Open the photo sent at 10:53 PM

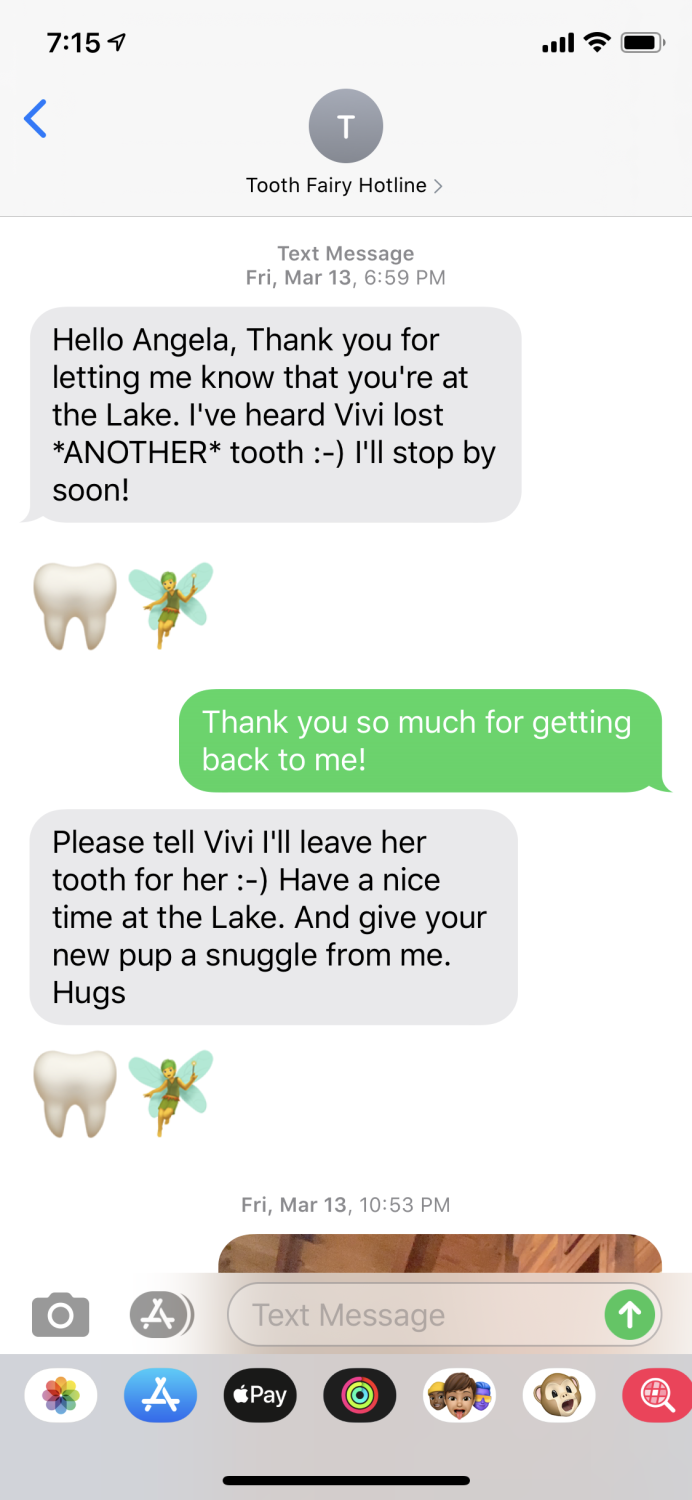[440, 1253]
